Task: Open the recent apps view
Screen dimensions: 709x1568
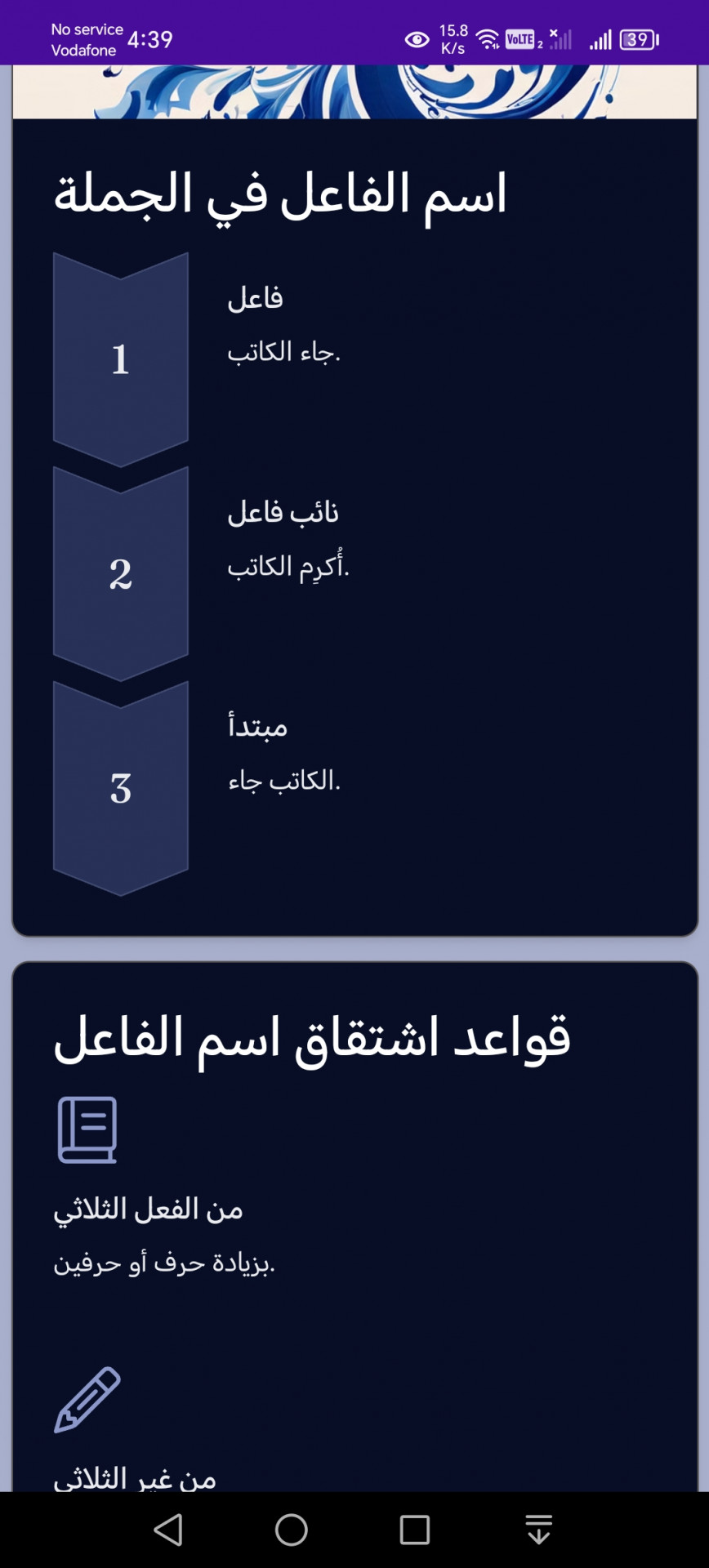Action: (x=415, y=1530)
